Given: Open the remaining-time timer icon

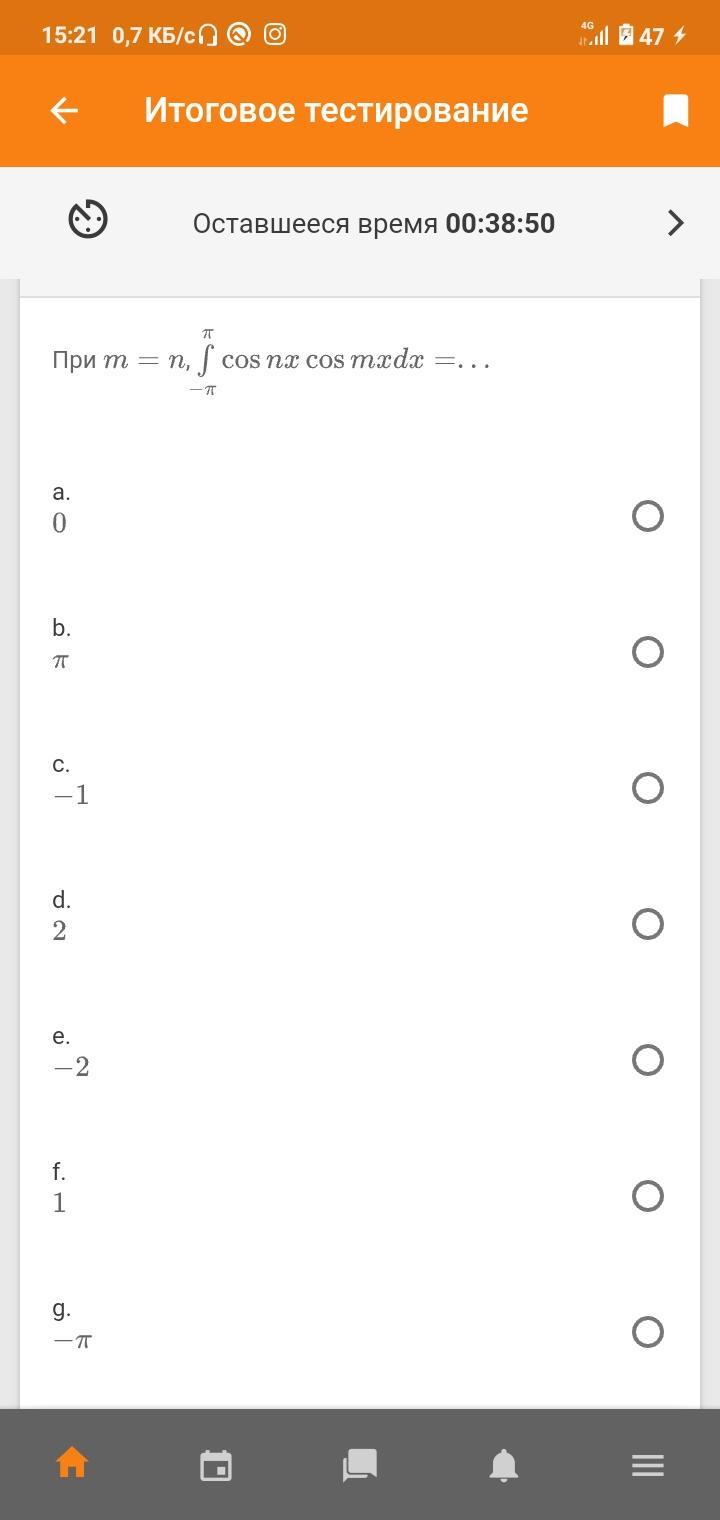Looking at the screenshot, I should [x=88, y=219].
